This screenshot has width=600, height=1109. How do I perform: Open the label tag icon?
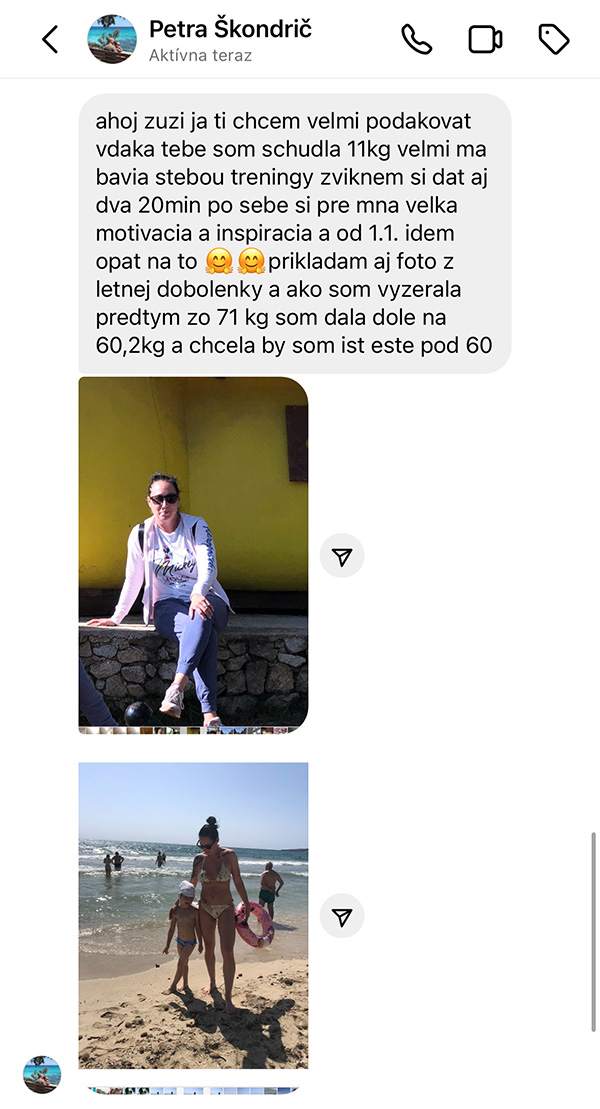coord(553,39)
